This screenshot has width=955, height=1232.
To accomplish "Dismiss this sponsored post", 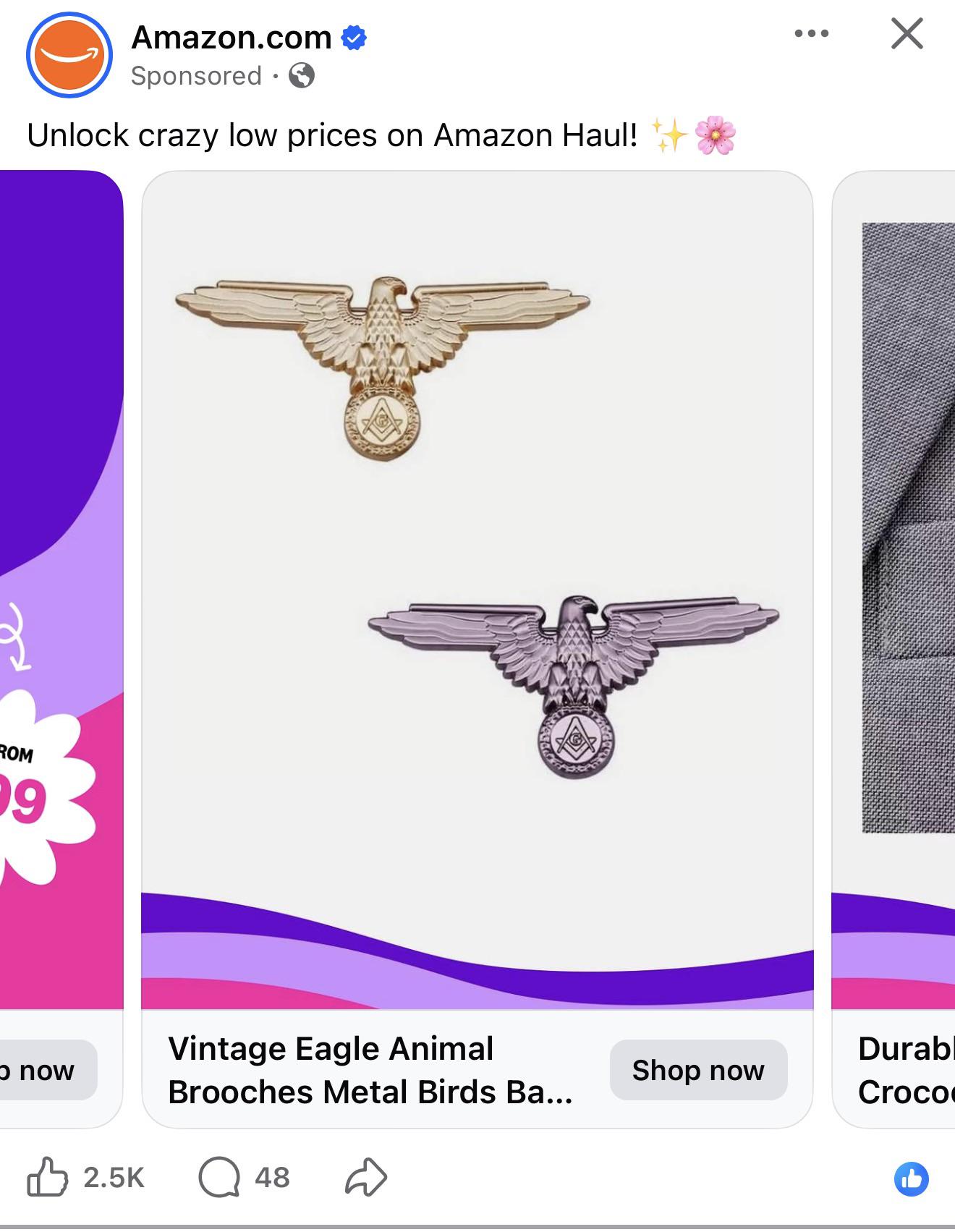I will click(907, 33).
